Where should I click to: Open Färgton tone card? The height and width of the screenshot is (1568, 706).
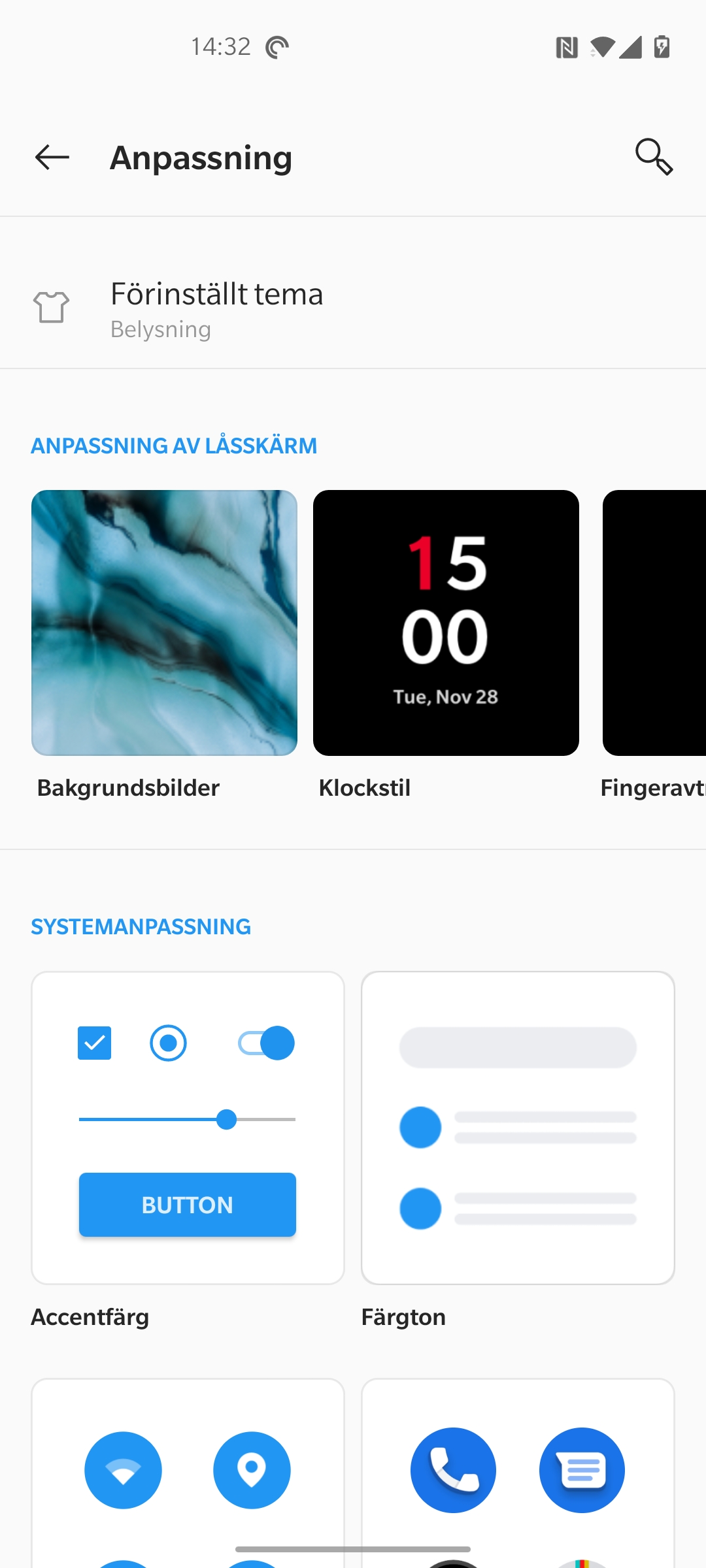pyautogui.click(x=518, y=1128)
